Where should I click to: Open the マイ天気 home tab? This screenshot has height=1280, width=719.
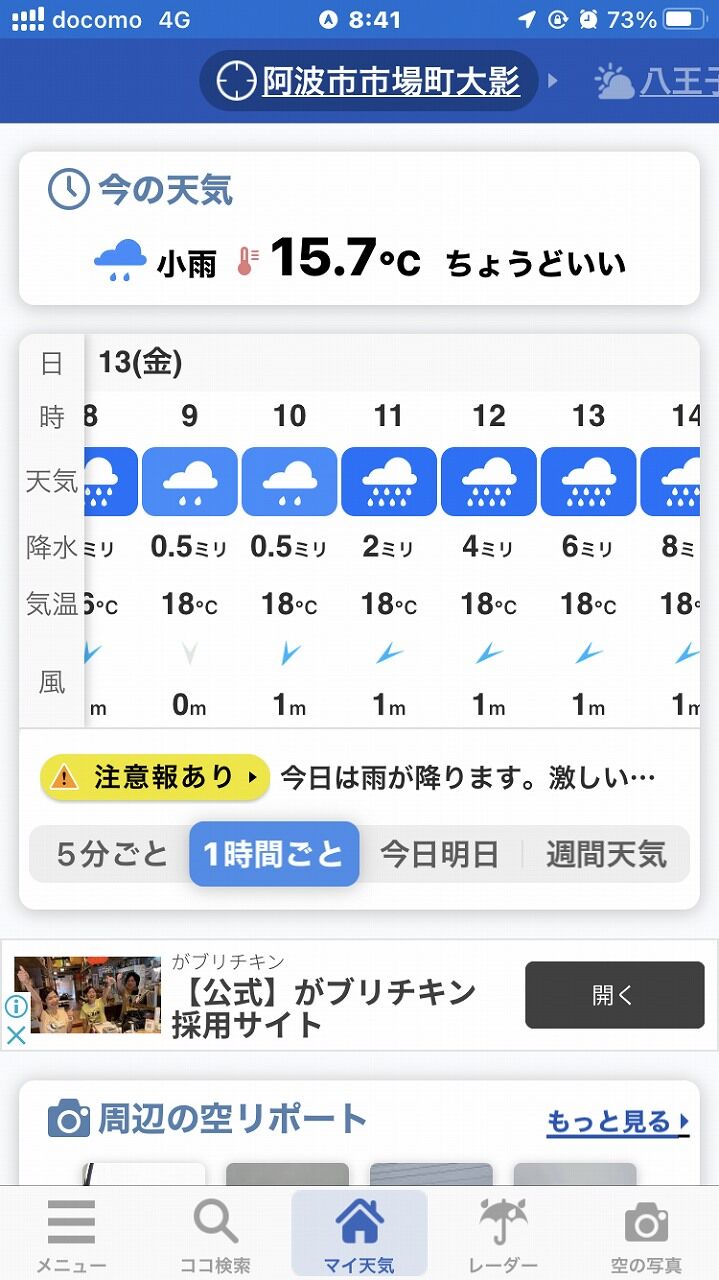359,1236
